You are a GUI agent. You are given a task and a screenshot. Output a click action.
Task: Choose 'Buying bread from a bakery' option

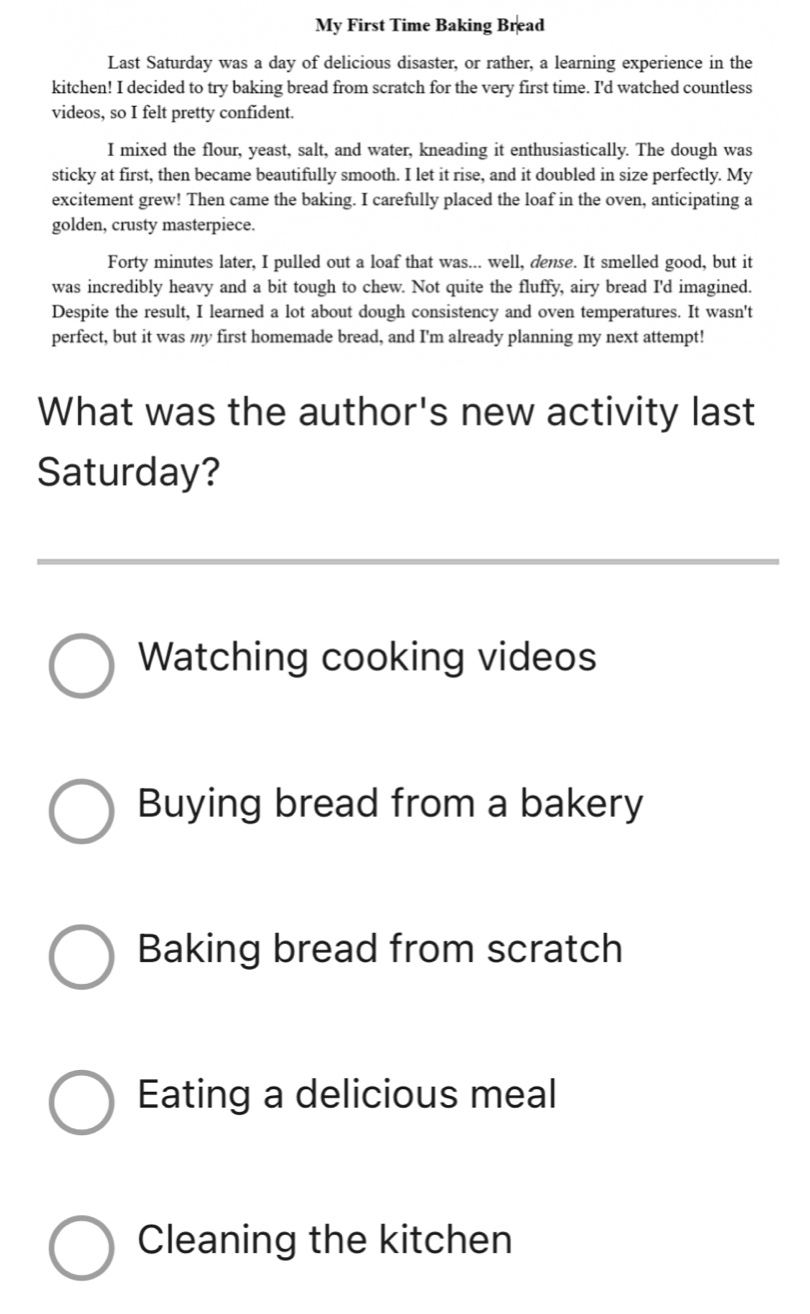[82, 810]
